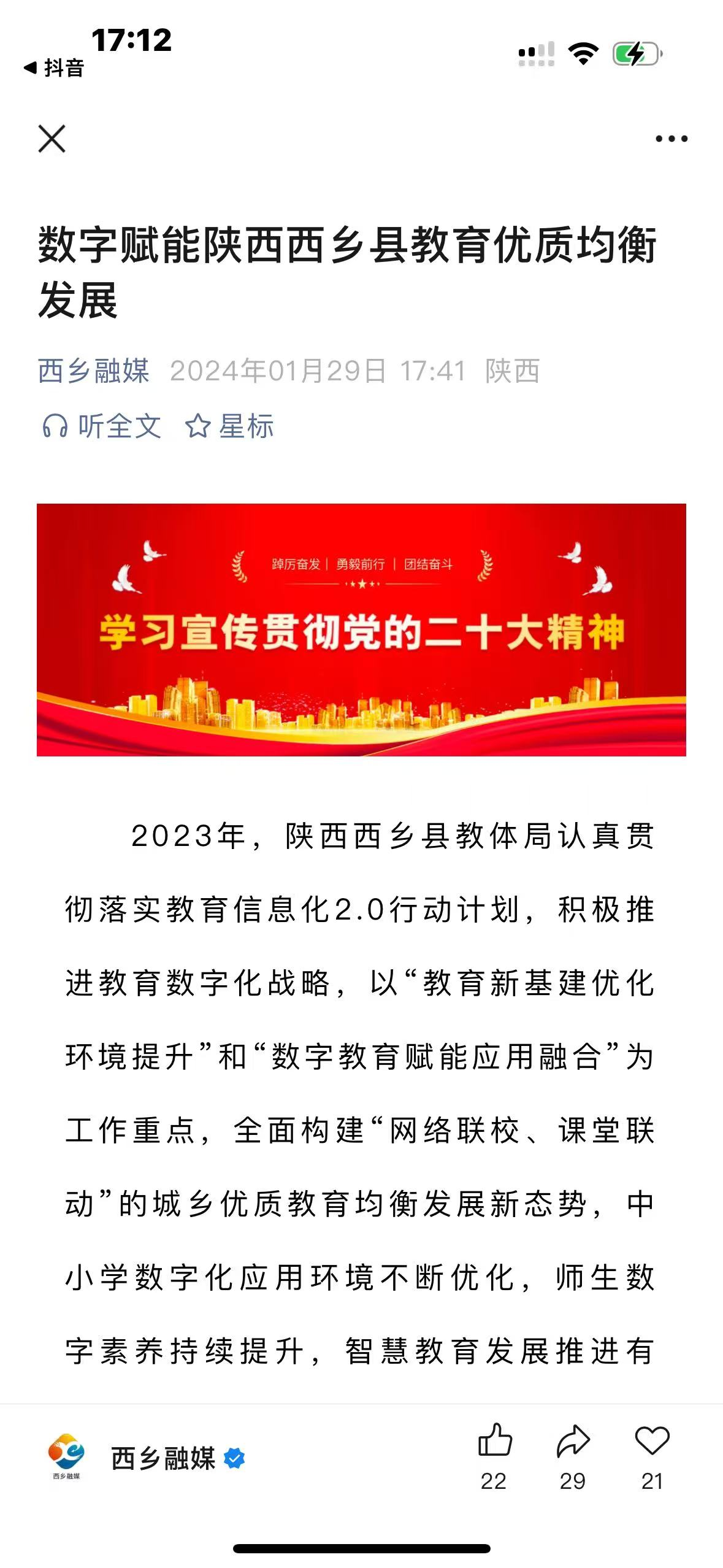Share this article with the arrow icon

[x=573, y=1441]
